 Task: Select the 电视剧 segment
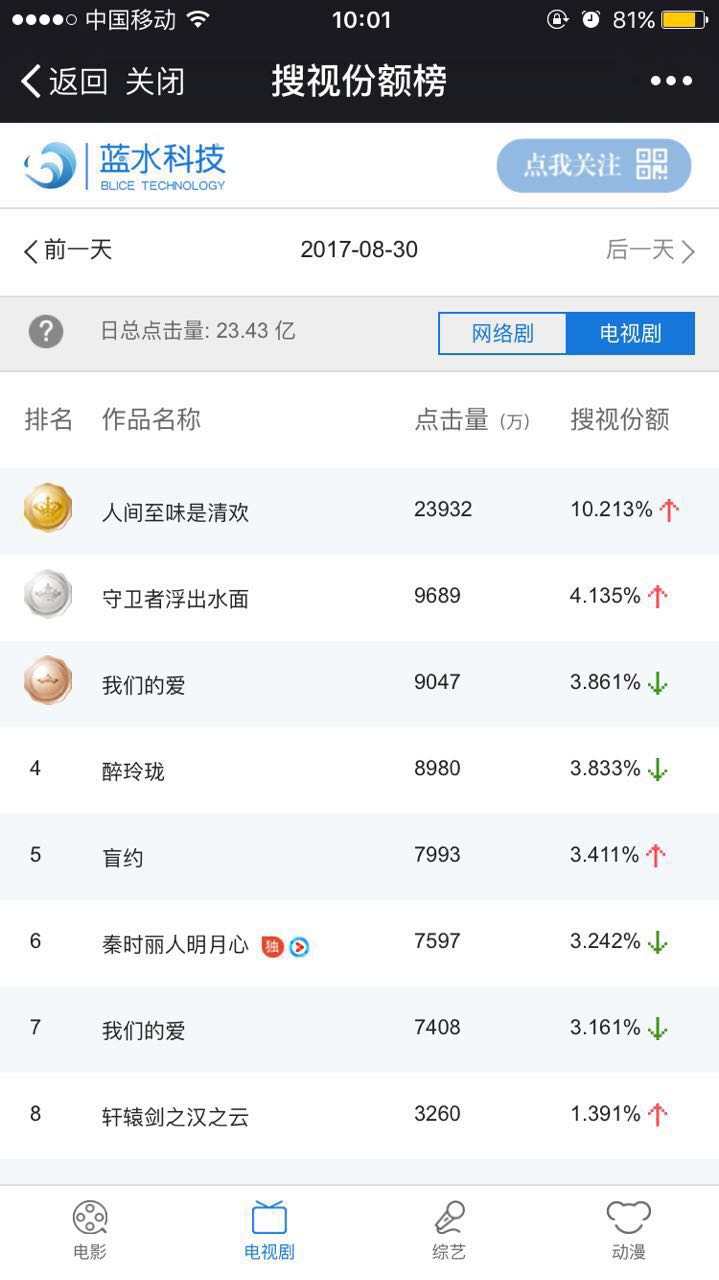coord(631,333)
